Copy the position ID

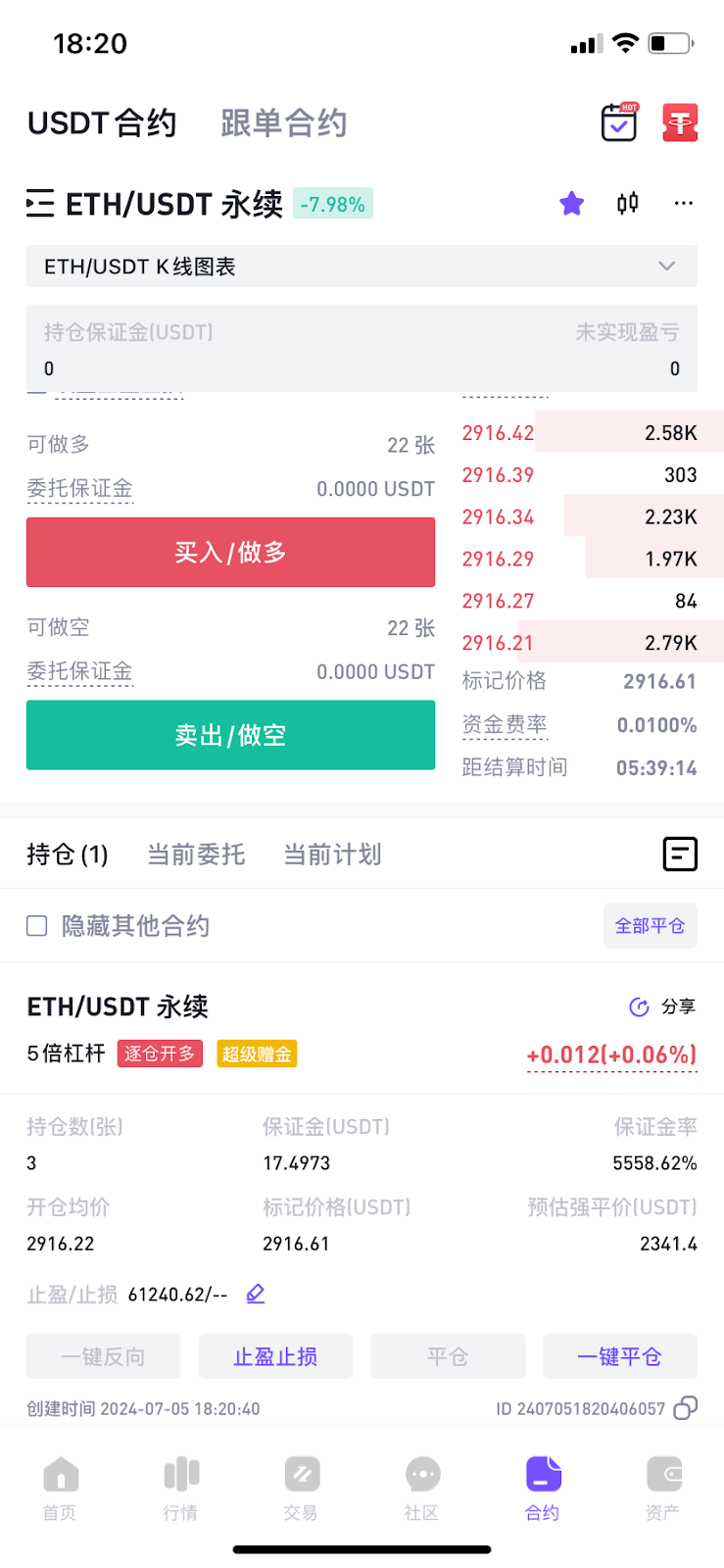[686, 1408]
